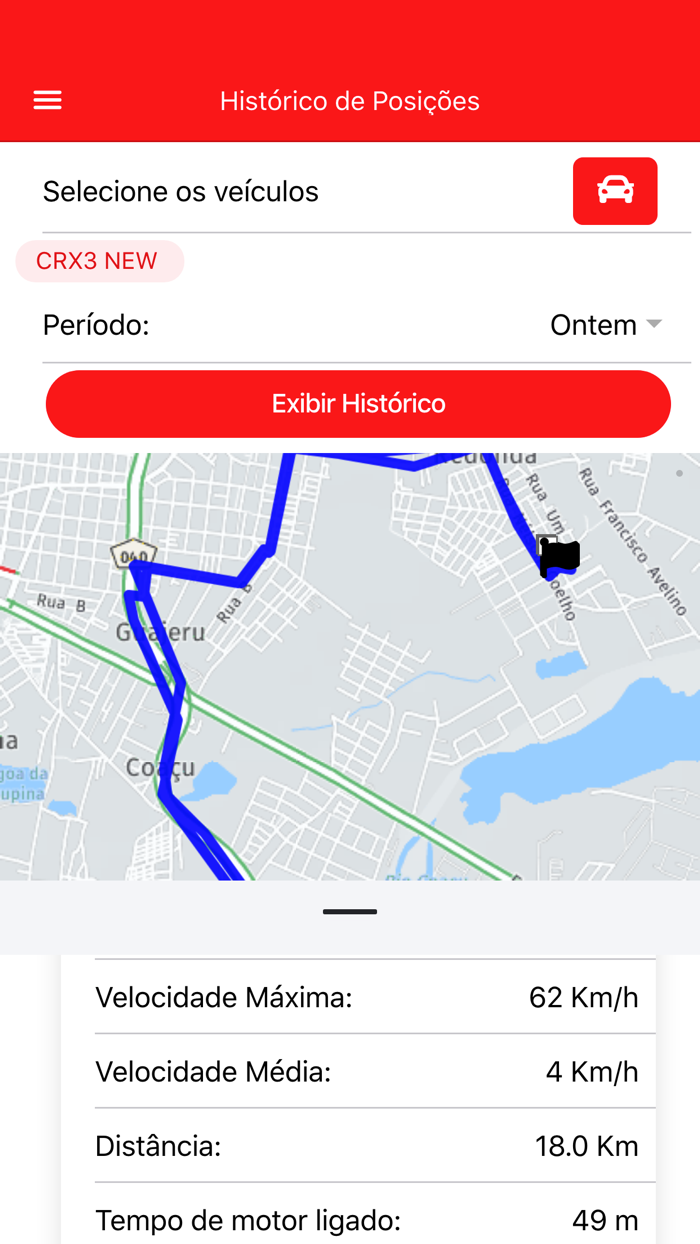Select the CRX3 NEW vehicle chip

coord(98,261)
